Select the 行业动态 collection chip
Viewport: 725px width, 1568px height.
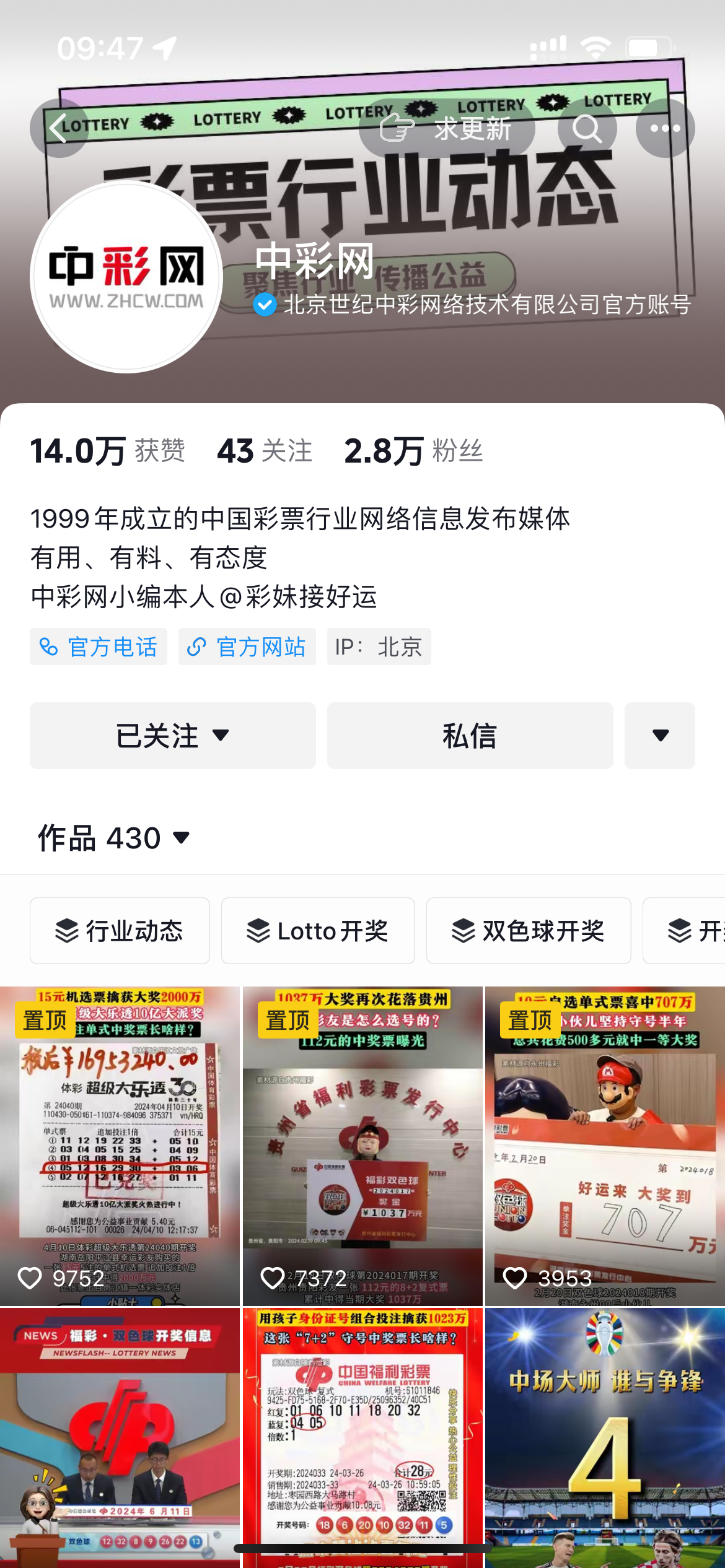[120, 931]
